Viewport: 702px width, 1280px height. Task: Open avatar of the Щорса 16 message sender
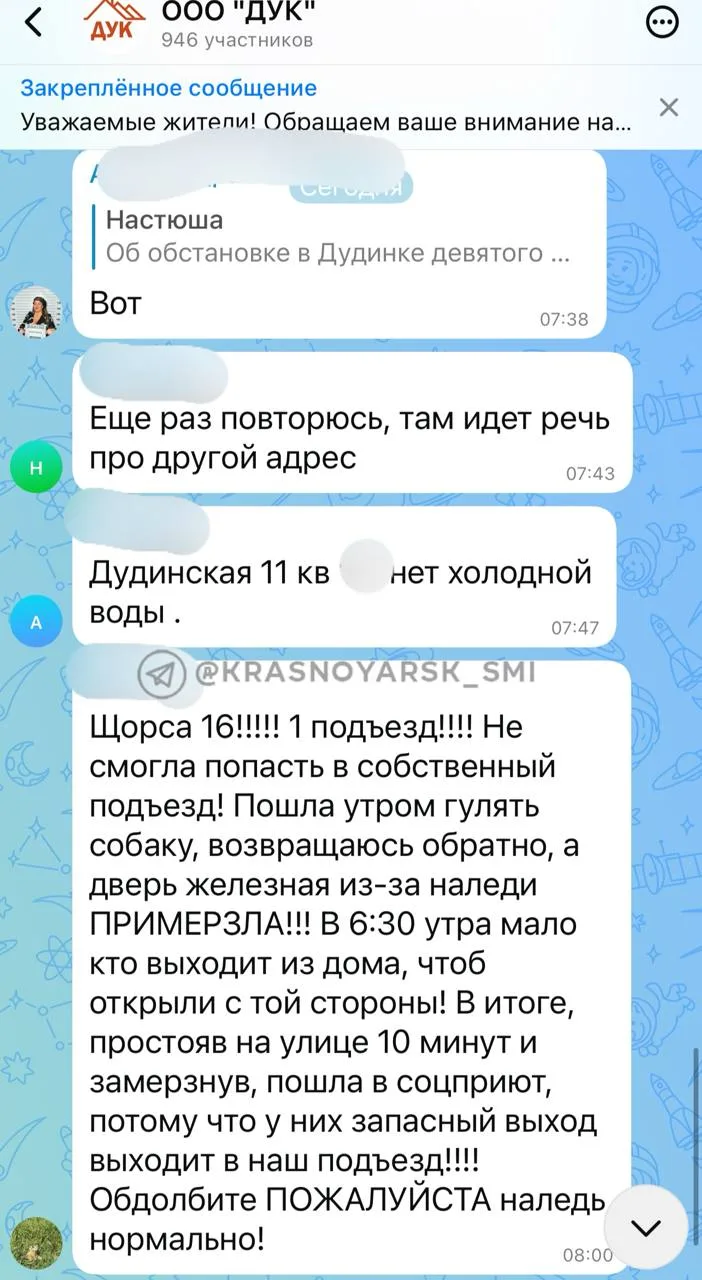tap(36, 1245)
